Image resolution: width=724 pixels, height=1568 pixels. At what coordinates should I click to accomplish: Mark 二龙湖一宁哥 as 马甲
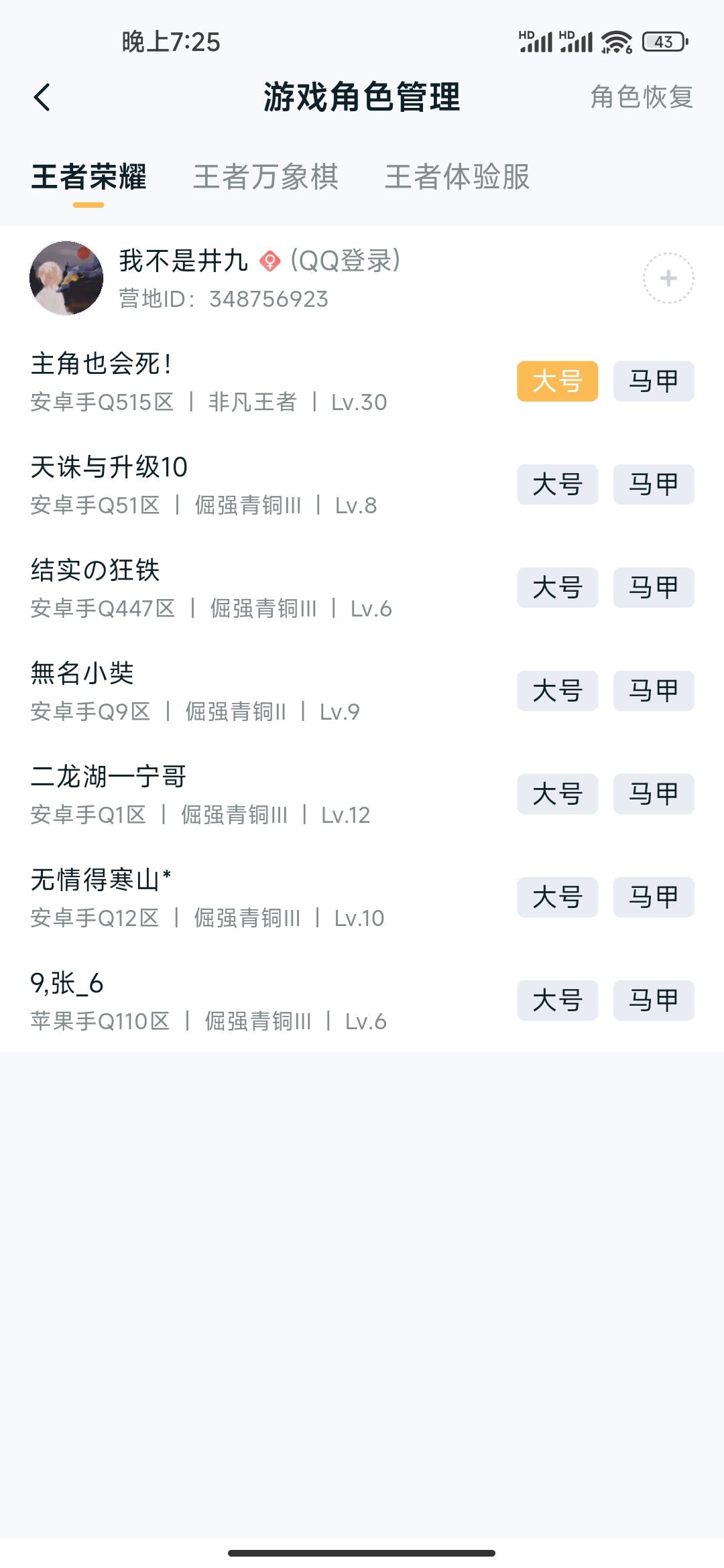[654, 794]
